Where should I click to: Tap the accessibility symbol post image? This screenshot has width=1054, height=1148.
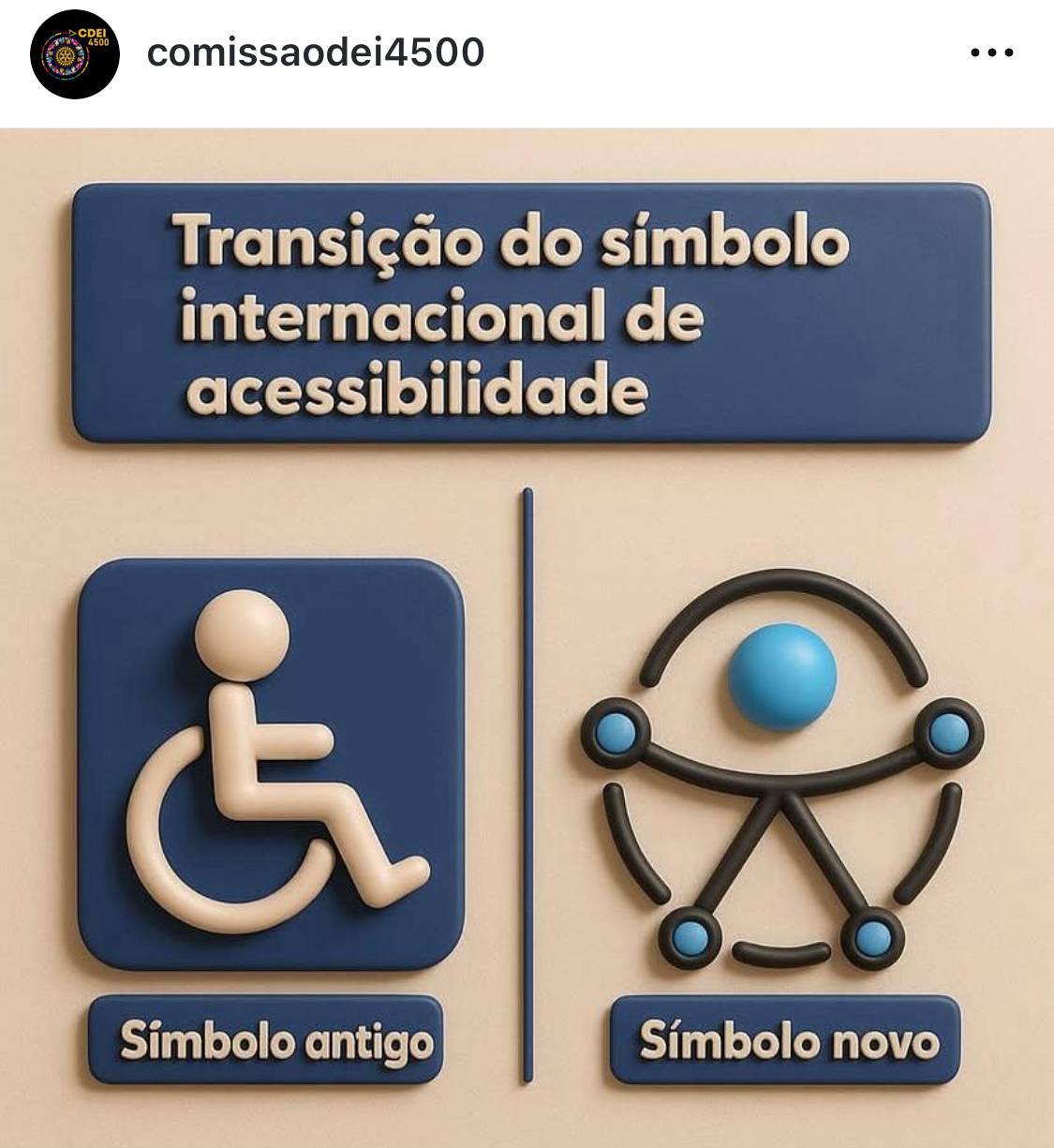click(x=527, y=637)
